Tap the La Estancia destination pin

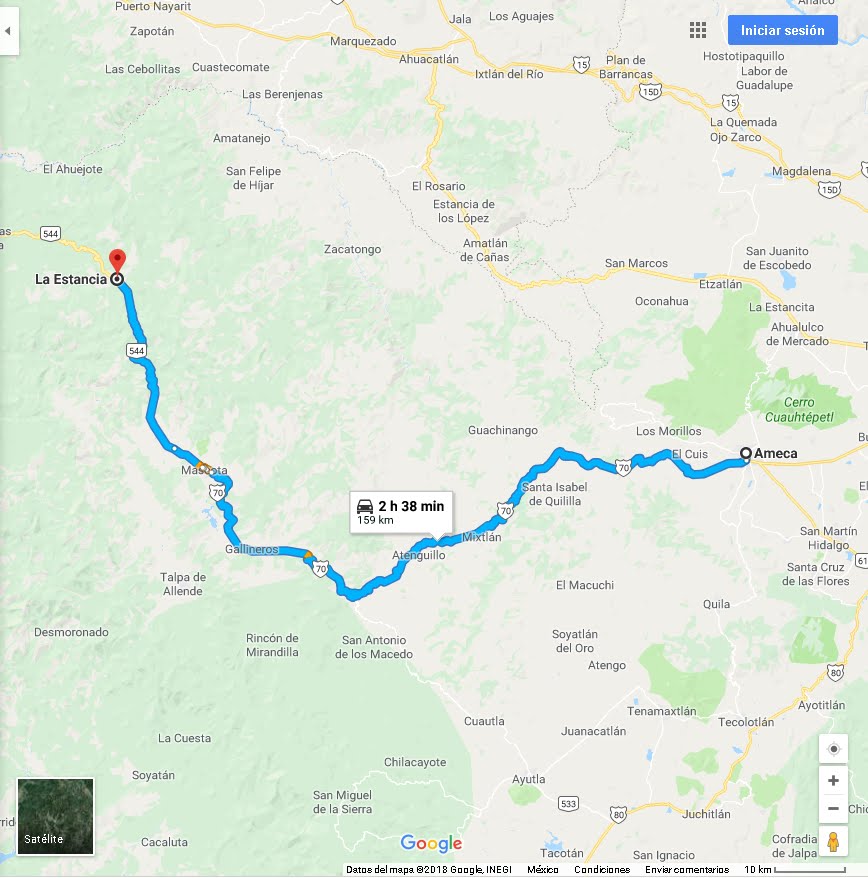point(117,262)
